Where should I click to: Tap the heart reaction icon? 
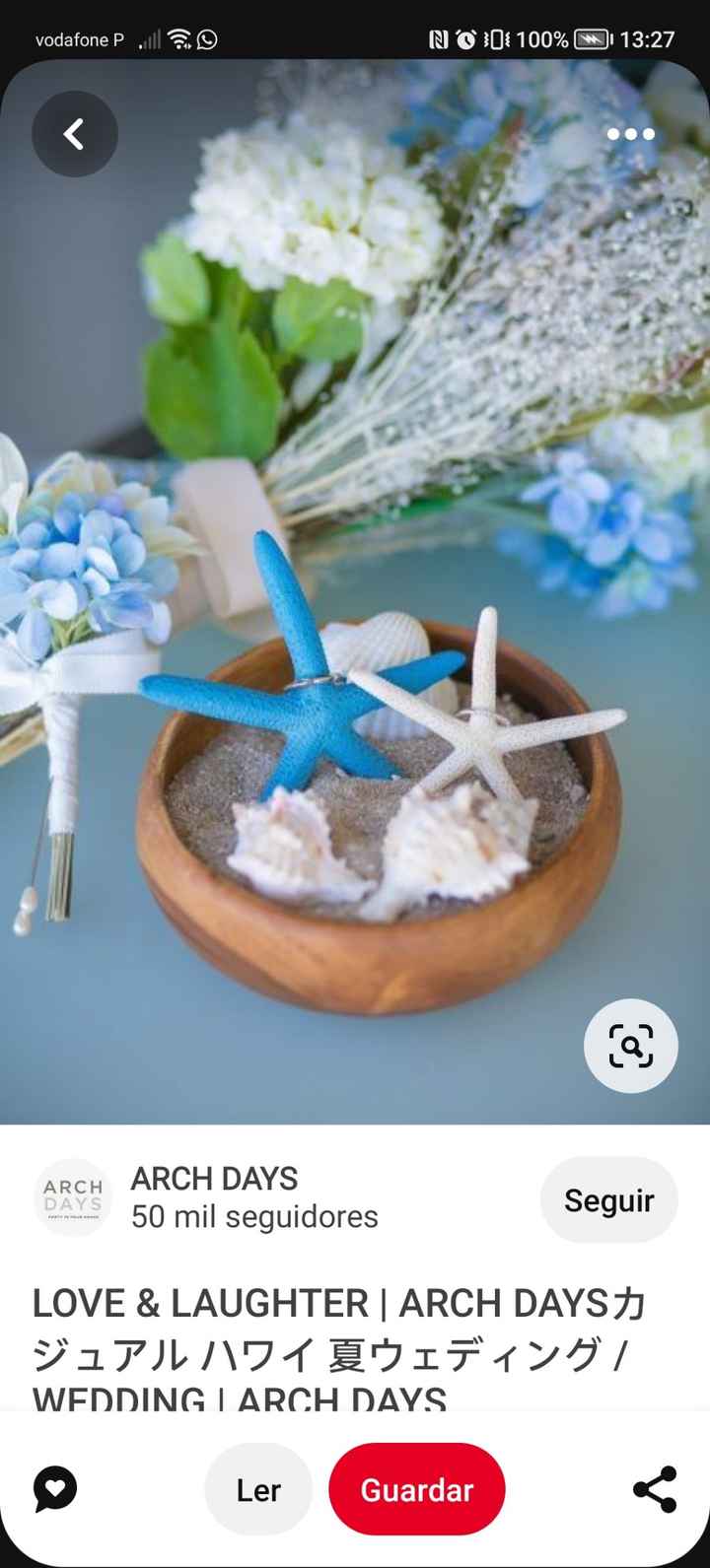pos(55,1489)
